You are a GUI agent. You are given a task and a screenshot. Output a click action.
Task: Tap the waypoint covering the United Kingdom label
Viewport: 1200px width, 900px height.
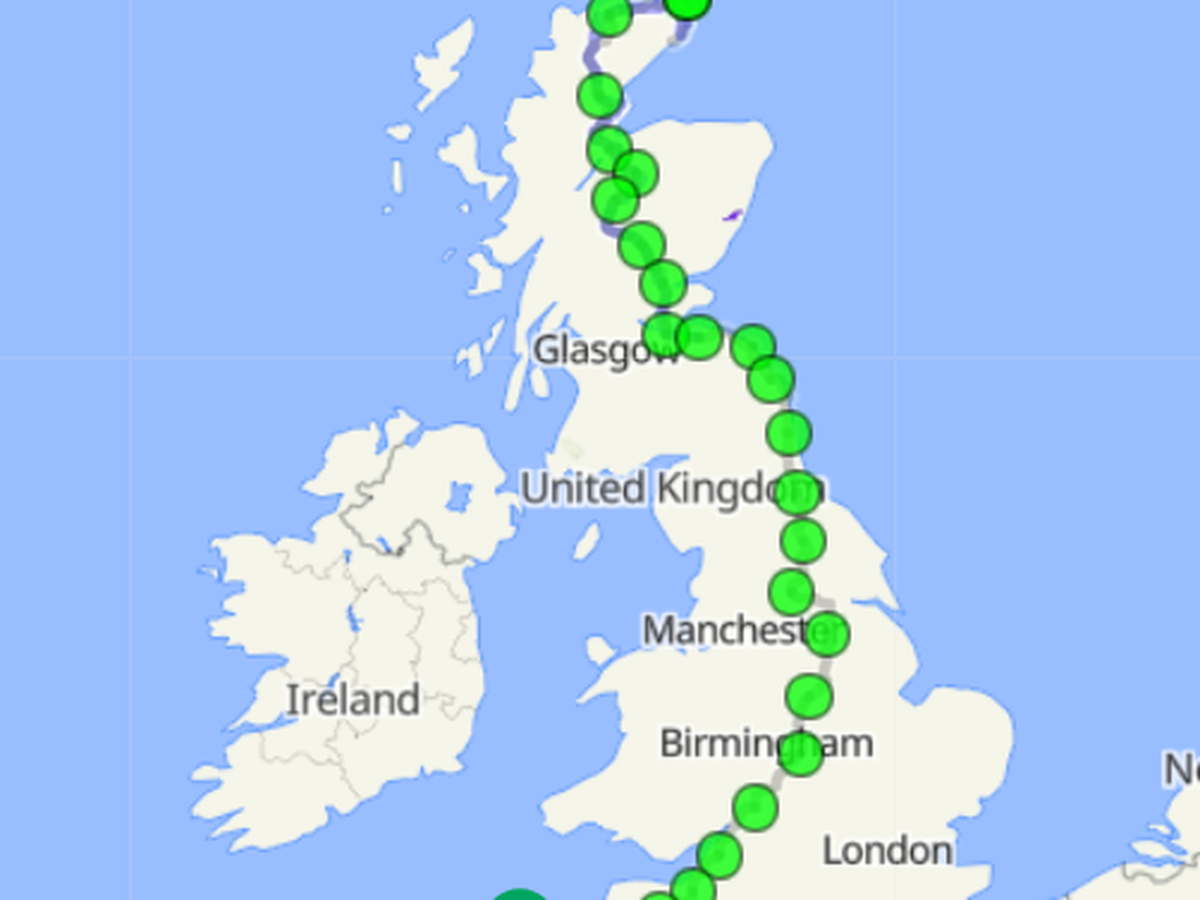798,492
